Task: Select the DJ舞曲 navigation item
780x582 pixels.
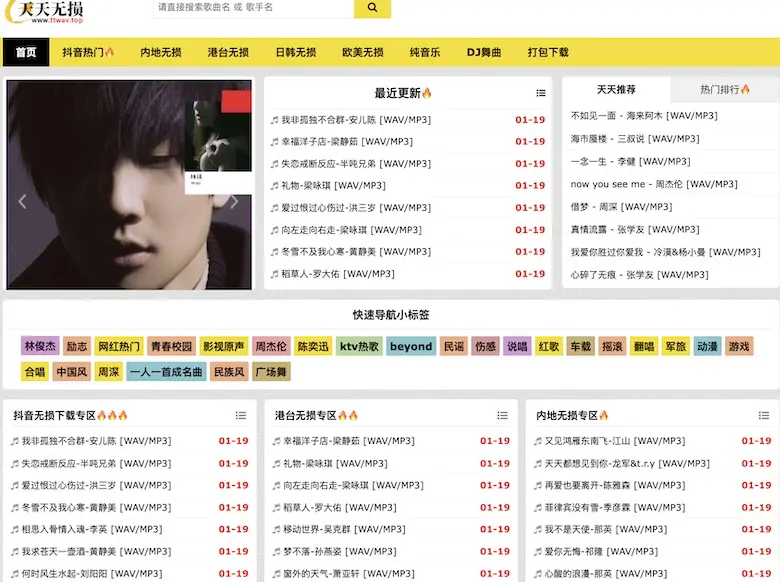Action: point(484,53)
